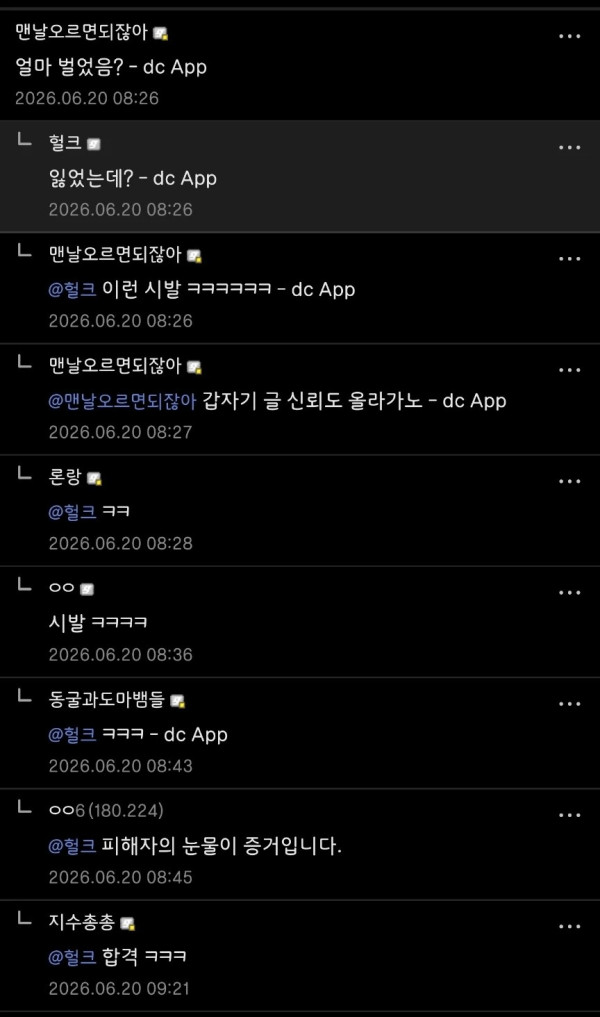This screenshot has height=1017, width=600.
Task: Tap the nickname 지수총총
Action: tap(82, 922)
